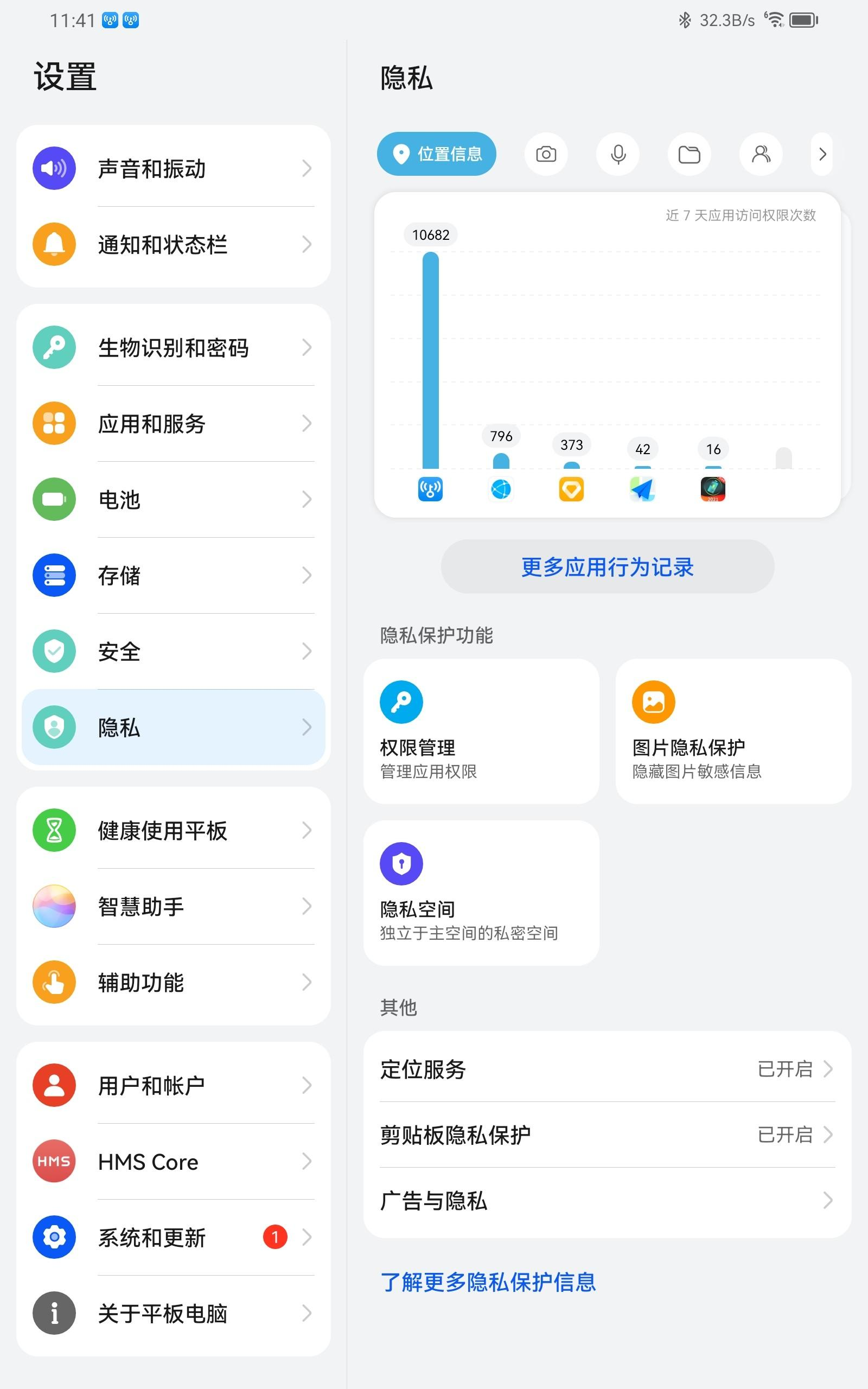Image resolution: width=868 pixels, height=1389 pixels.
Task: Open 剪贴板隐私保护 settings
Action: 607,1134
